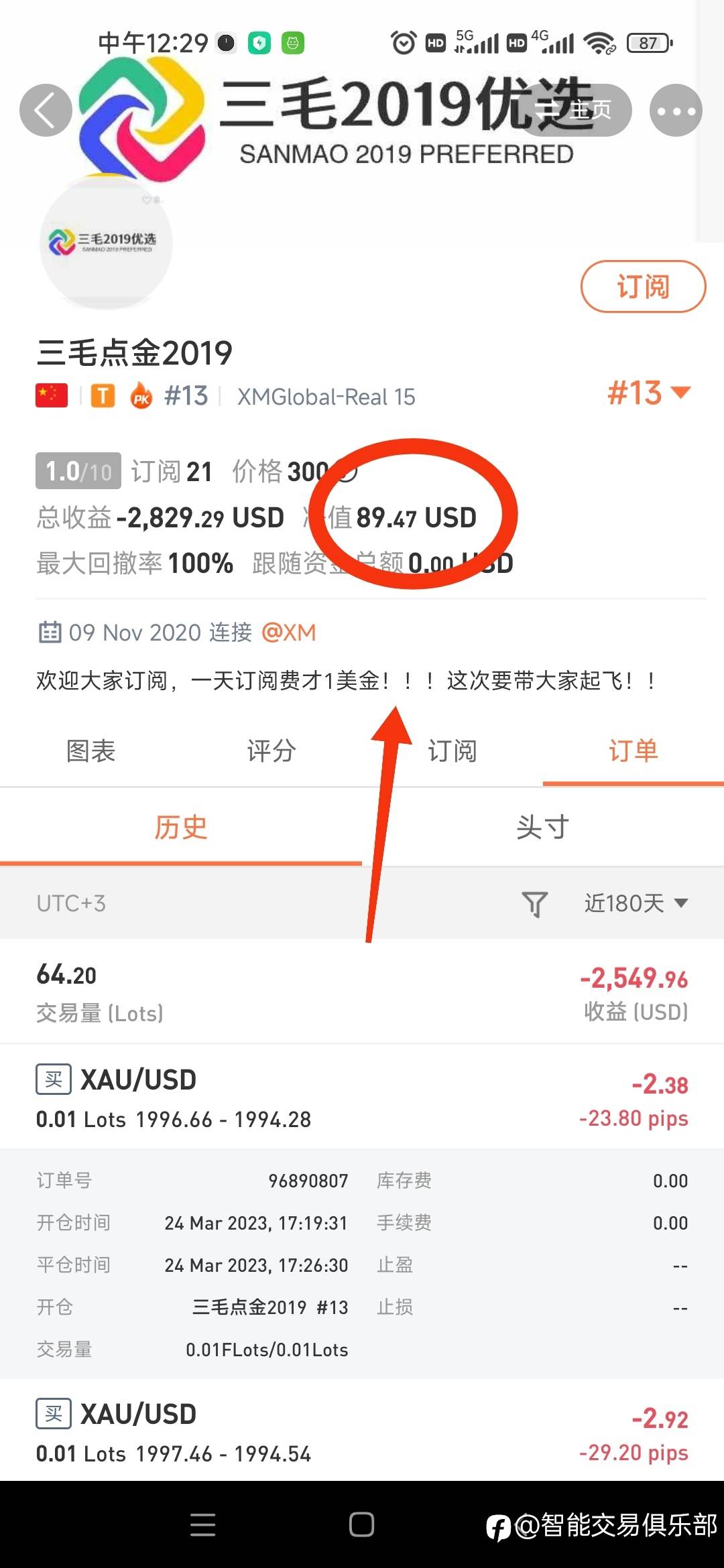
Task: Open the system recent apps menu
Action: (x=202, y=1524)
